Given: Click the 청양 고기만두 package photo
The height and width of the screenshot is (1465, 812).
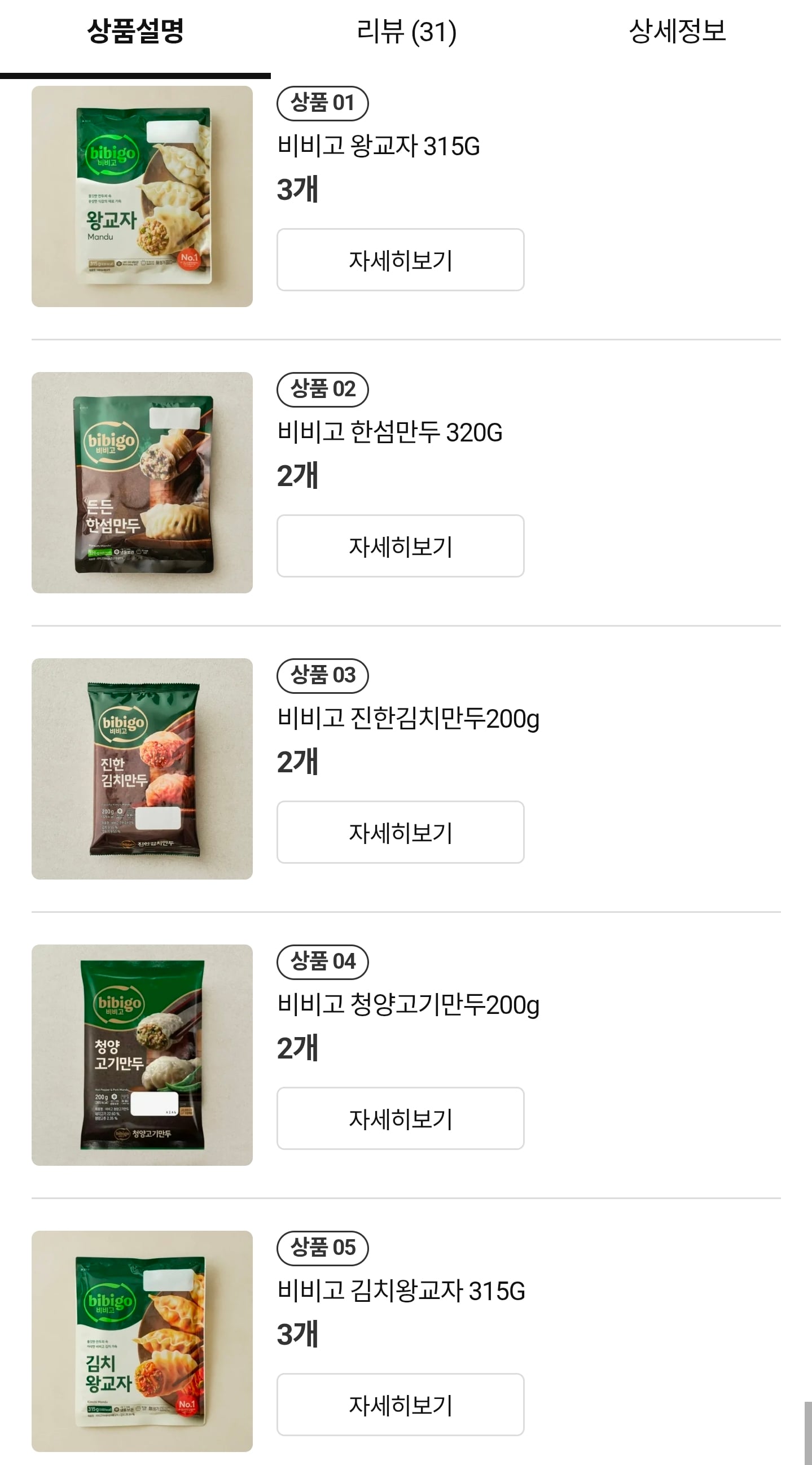Looking at the screenshot, I should [142, 1052].
